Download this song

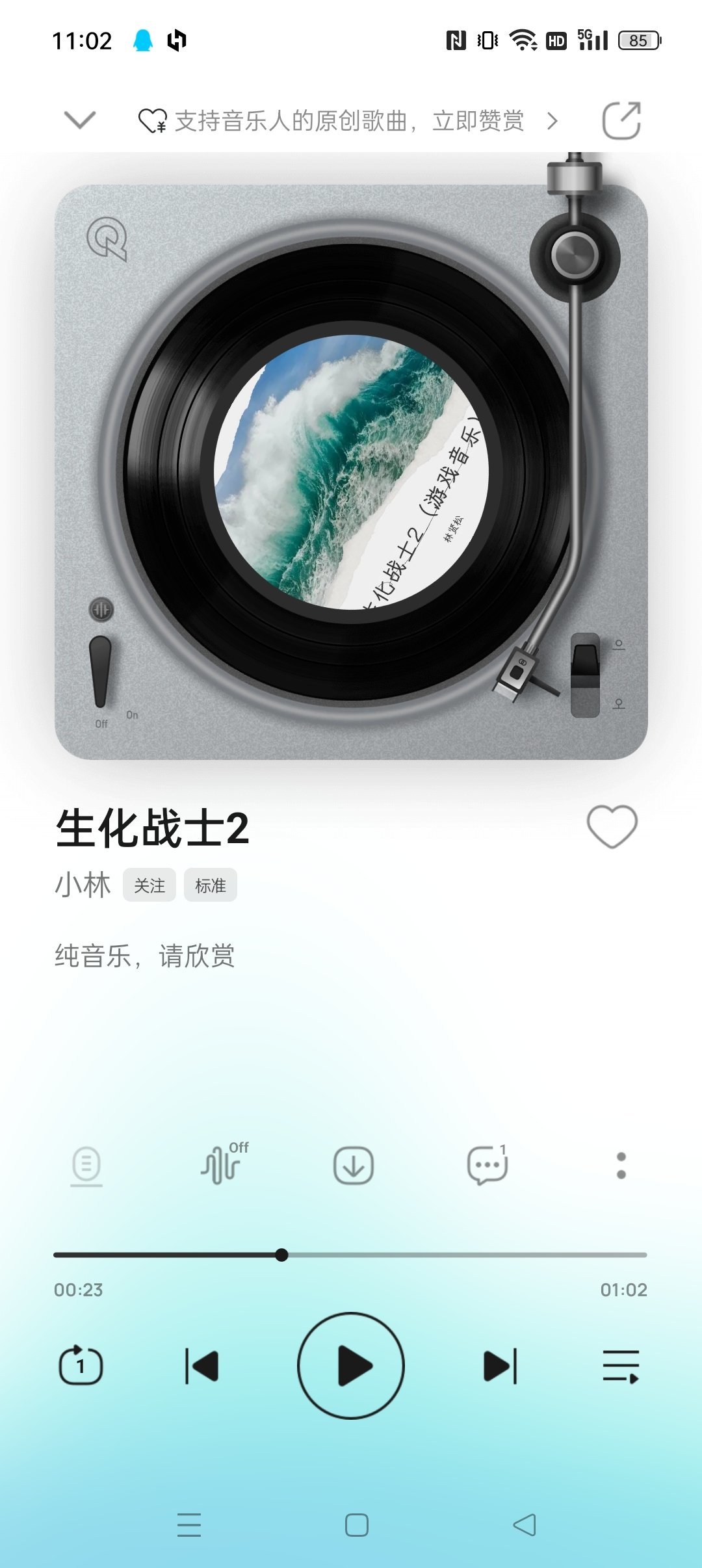coord(353,1166)
